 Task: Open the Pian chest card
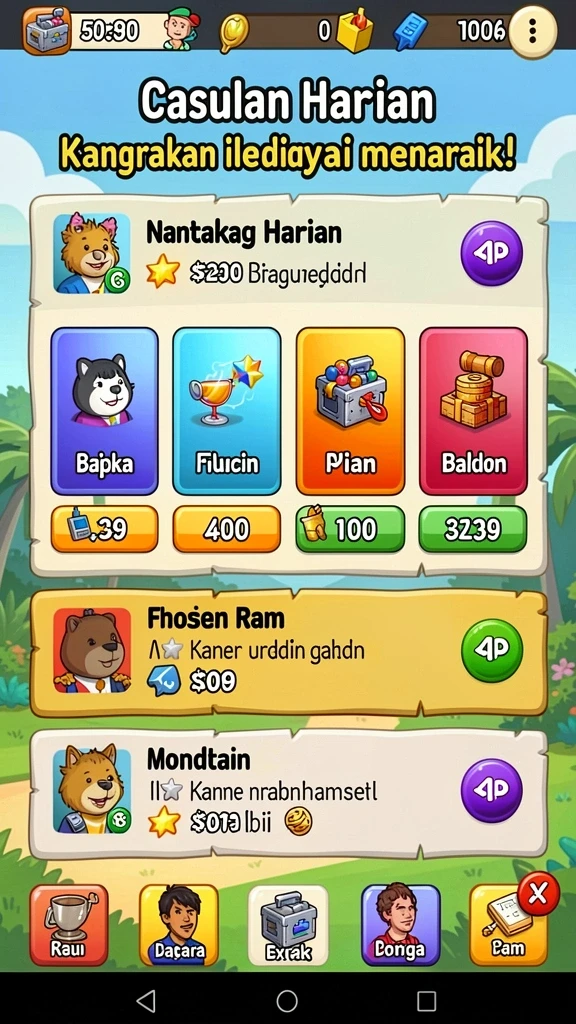coord(350,411)
